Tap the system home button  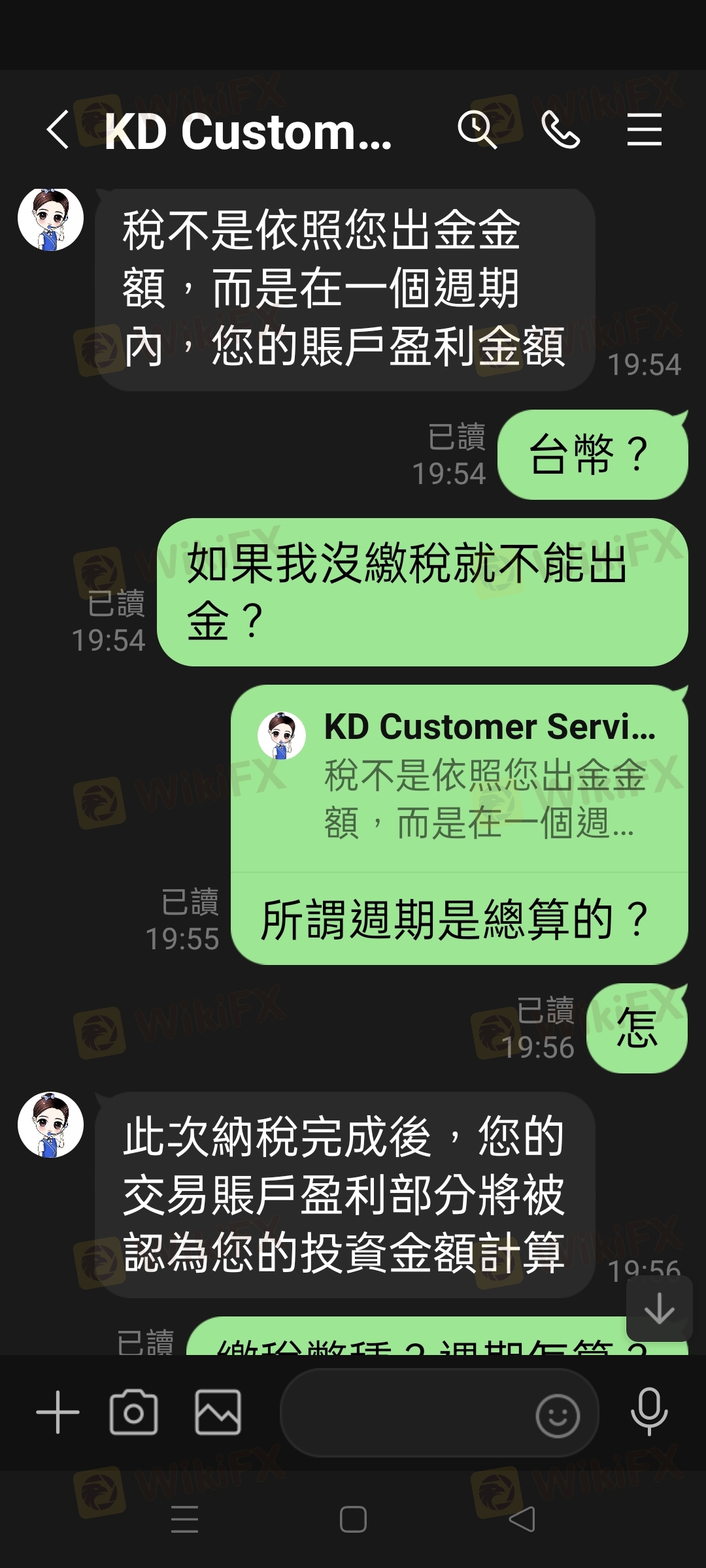(353, 1519)
